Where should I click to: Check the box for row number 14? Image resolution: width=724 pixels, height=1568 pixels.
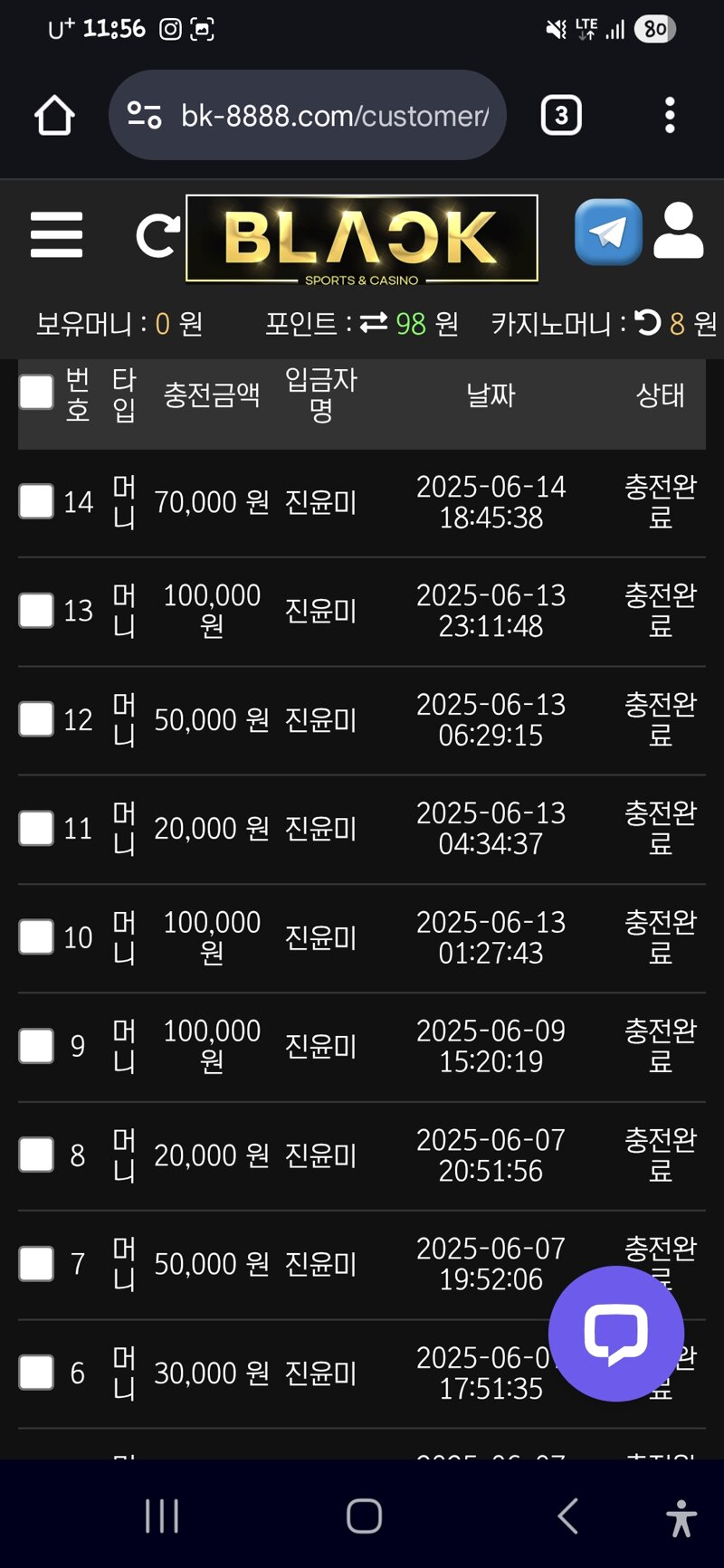(36, 501)
